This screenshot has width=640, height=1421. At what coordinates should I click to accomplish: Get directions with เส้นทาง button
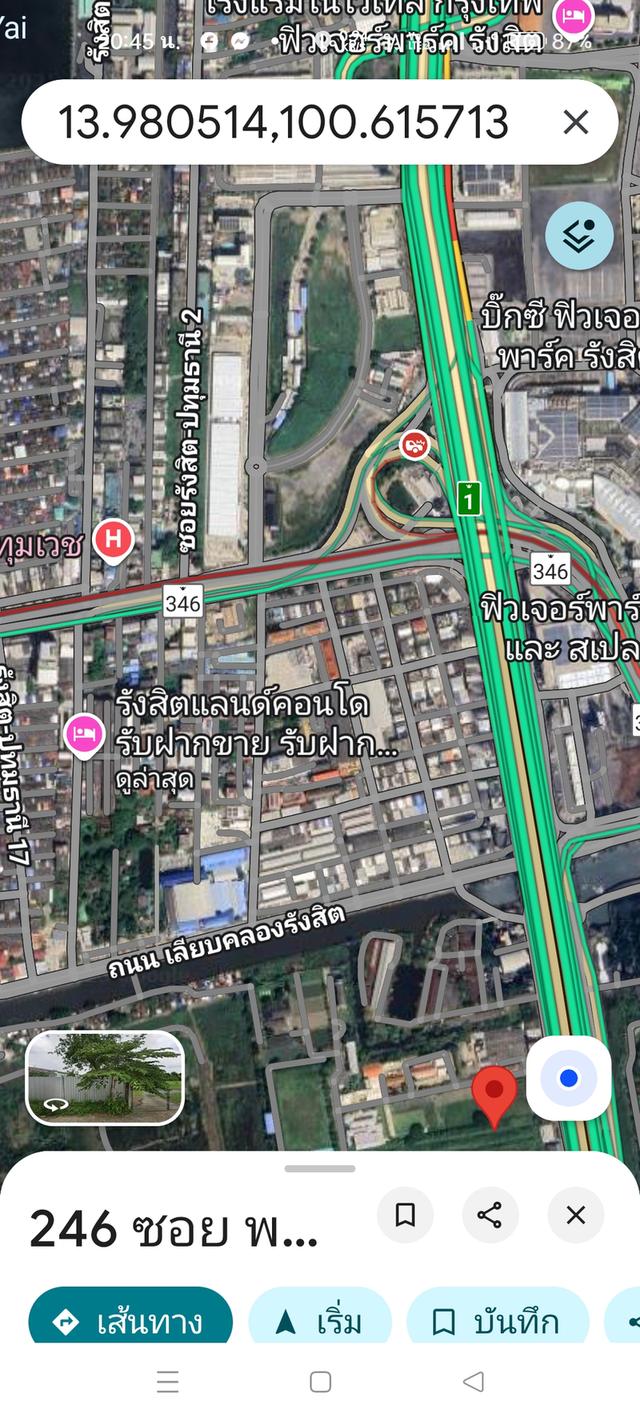(x=130, y=1322)
